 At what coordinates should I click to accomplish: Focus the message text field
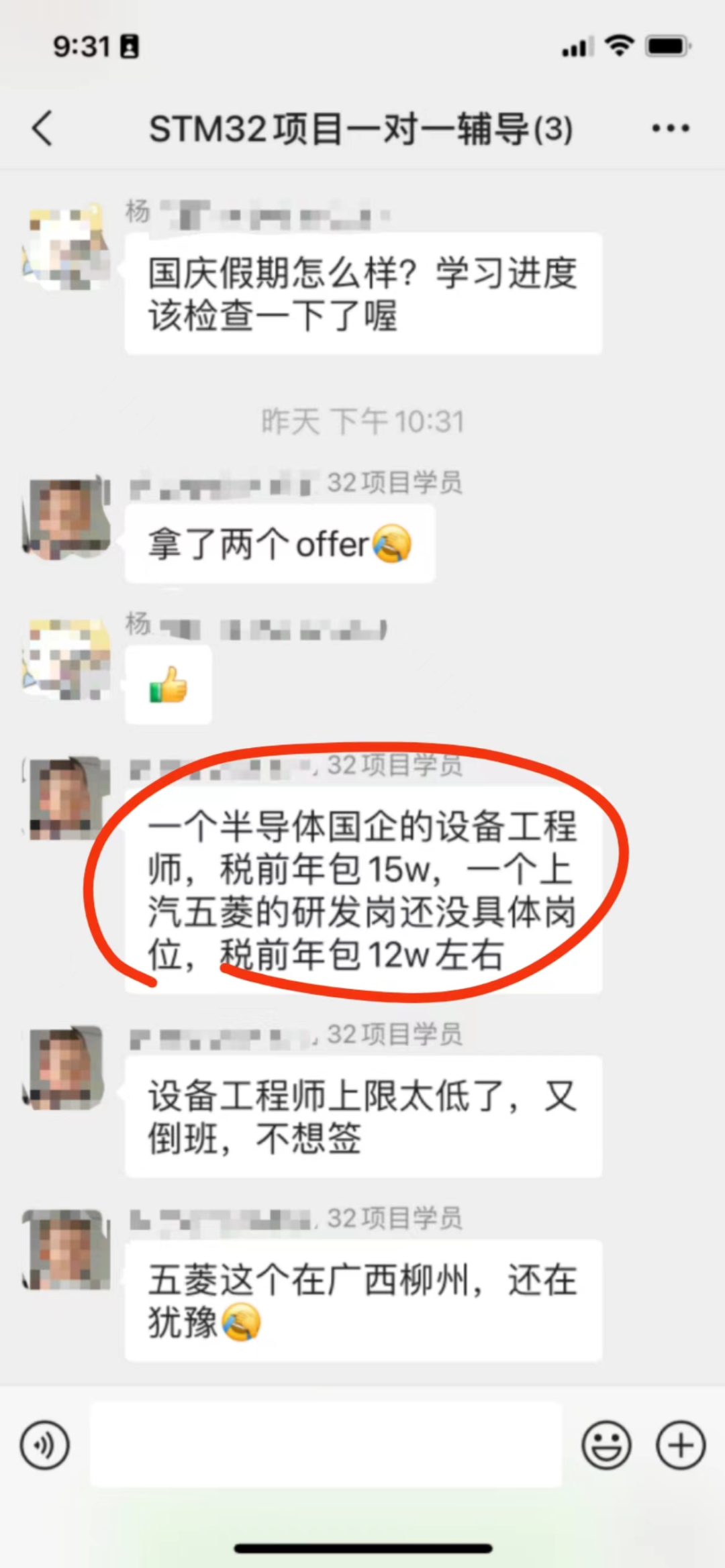coord(326,1445)
